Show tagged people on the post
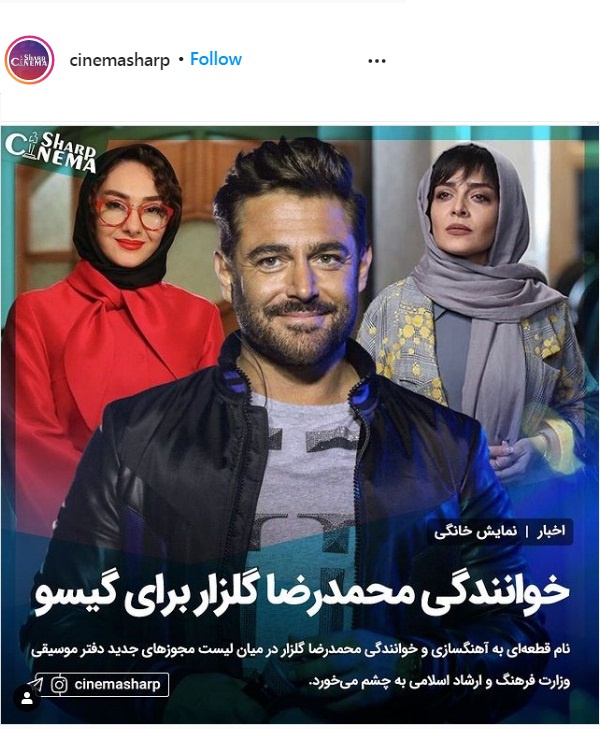Image resolution: width=601 pixels, height=729 pixels. point(27,698)
